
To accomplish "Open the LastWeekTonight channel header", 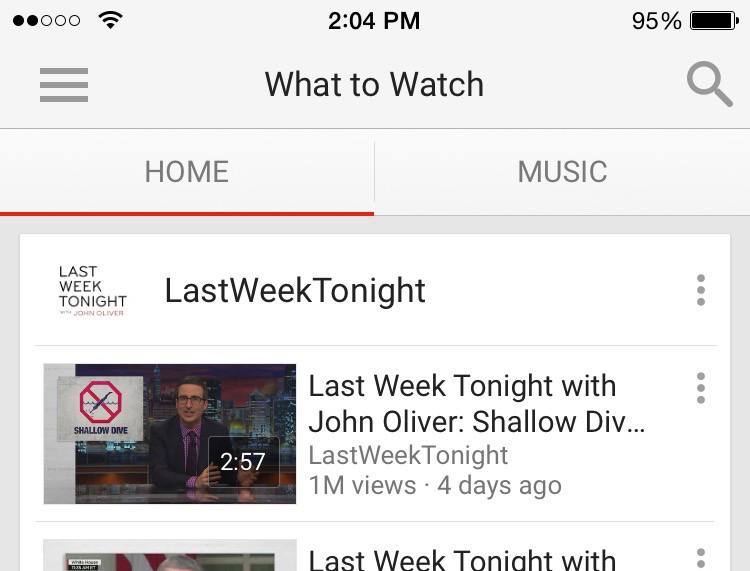I will pos(295,291).
